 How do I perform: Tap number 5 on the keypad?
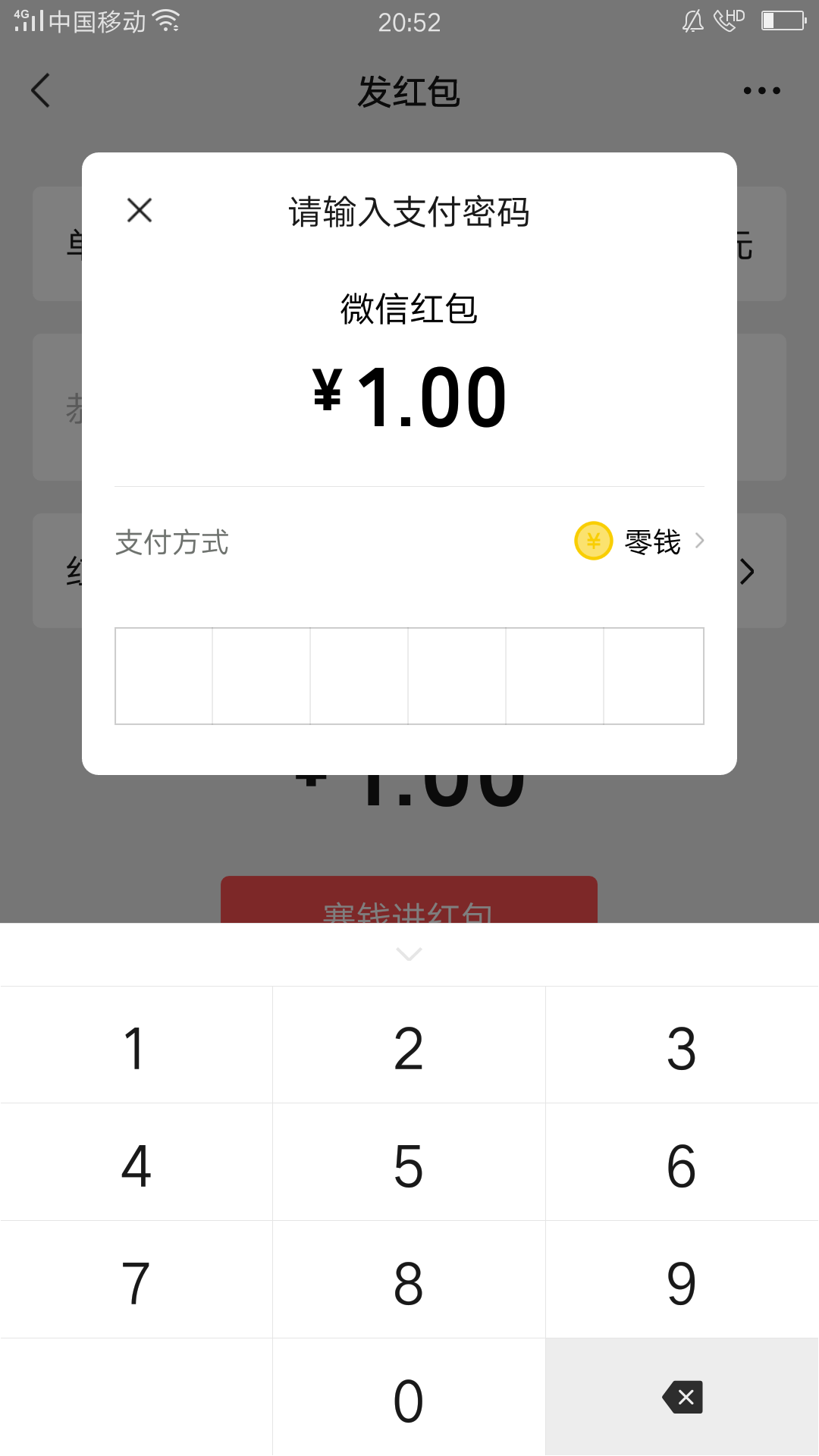pyautogui.click(x=409, y=1162)
